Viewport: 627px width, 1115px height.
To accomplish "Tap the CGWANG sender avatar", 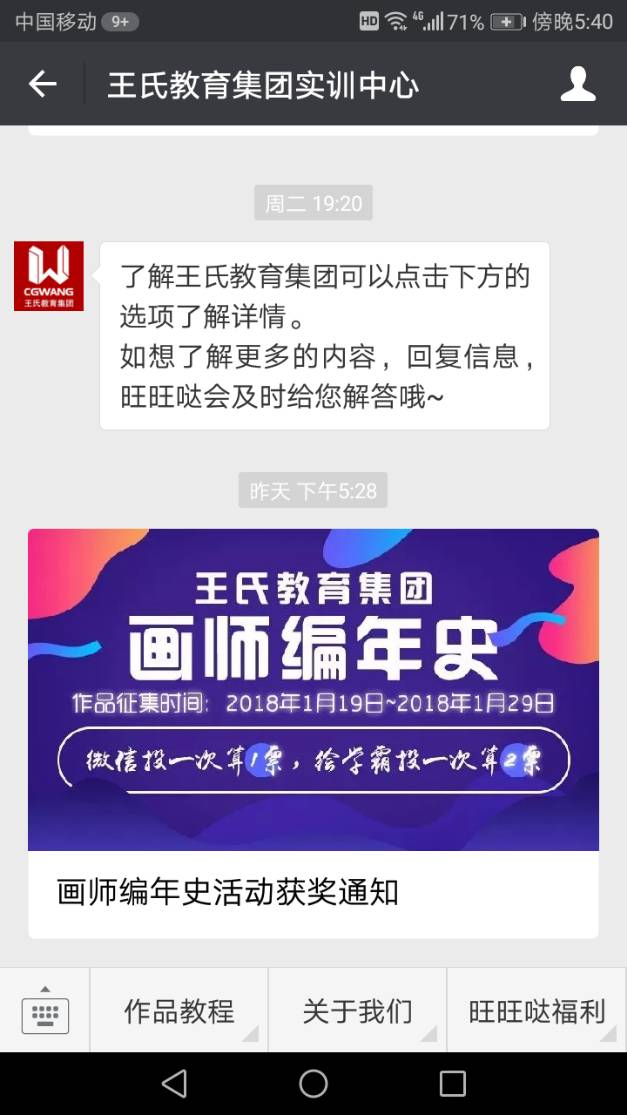I will 49,276.
